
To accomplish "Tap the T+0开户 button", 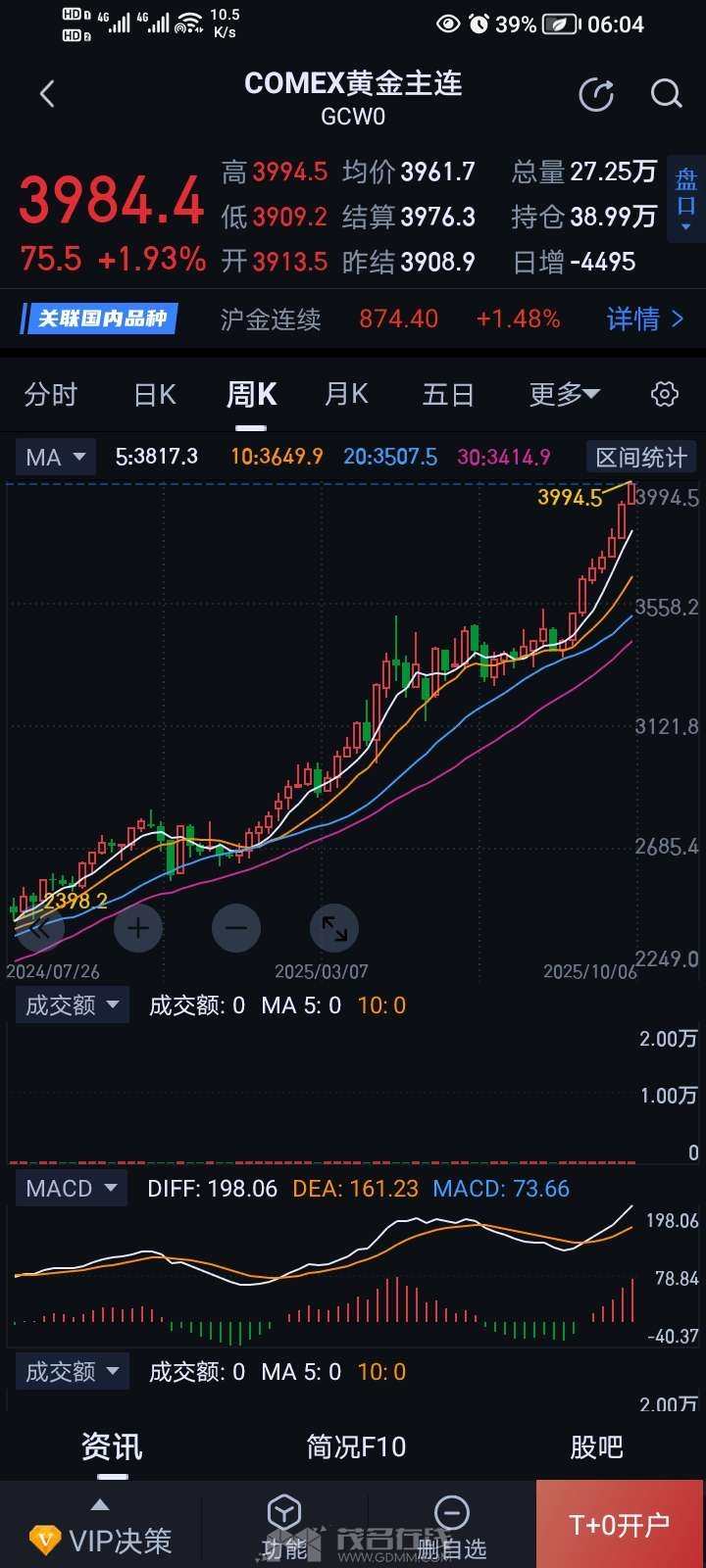I will pos(620,1525).
